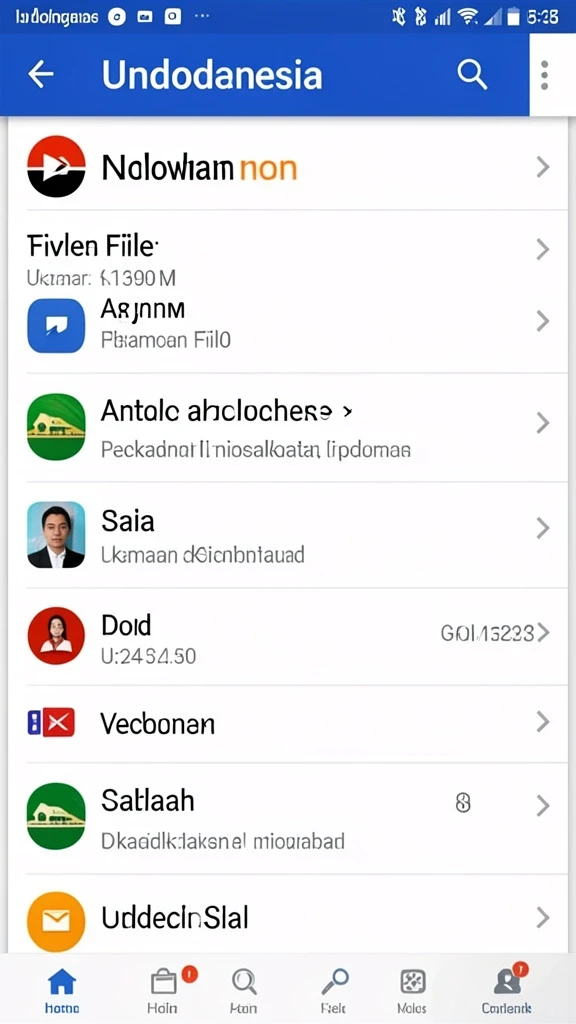
Task: Open the Nolowiam non row
Action: [x=288, y=168]
